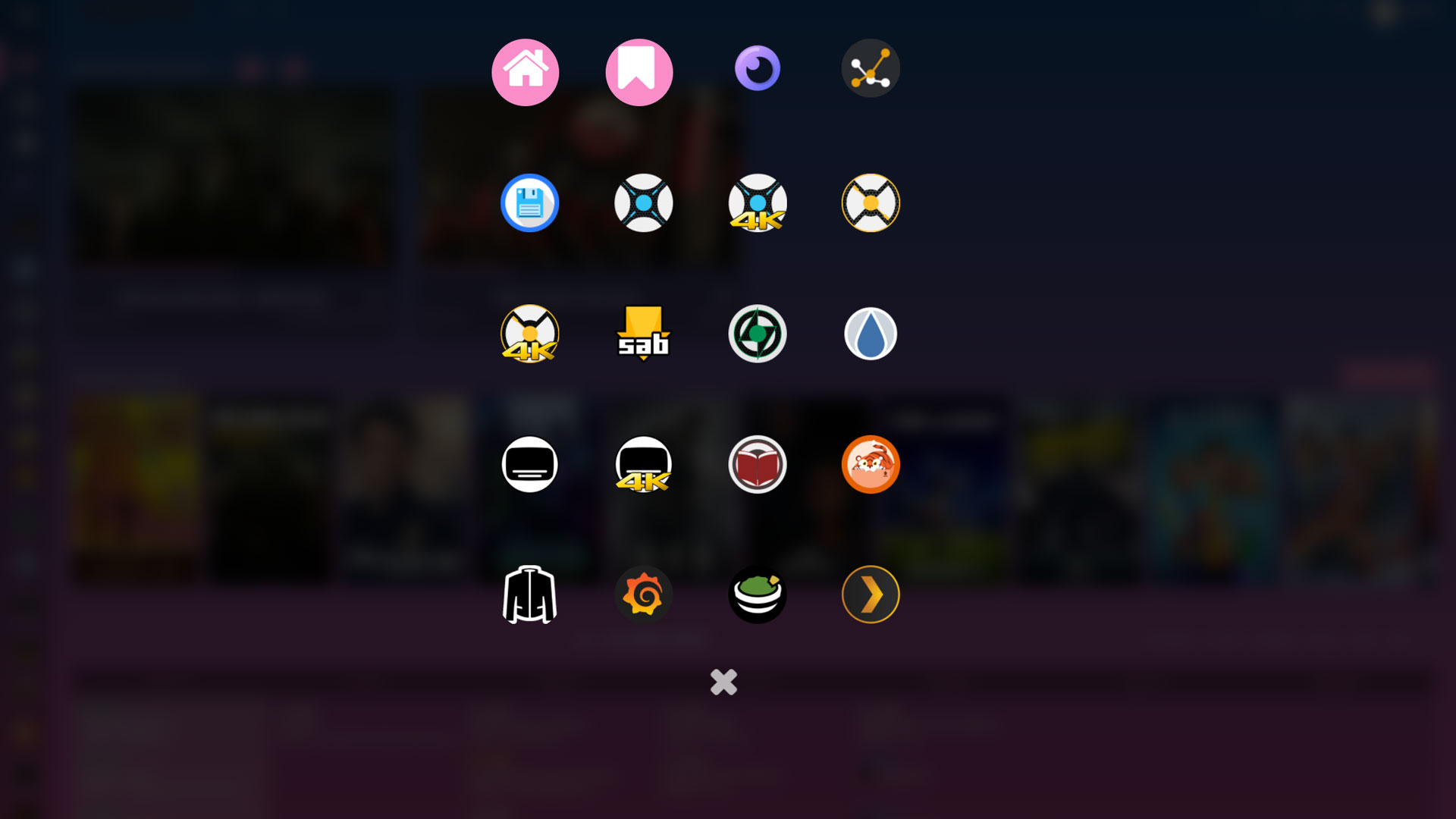Open the pink home icon
The image size is (1456, 819).
[525, 72]
